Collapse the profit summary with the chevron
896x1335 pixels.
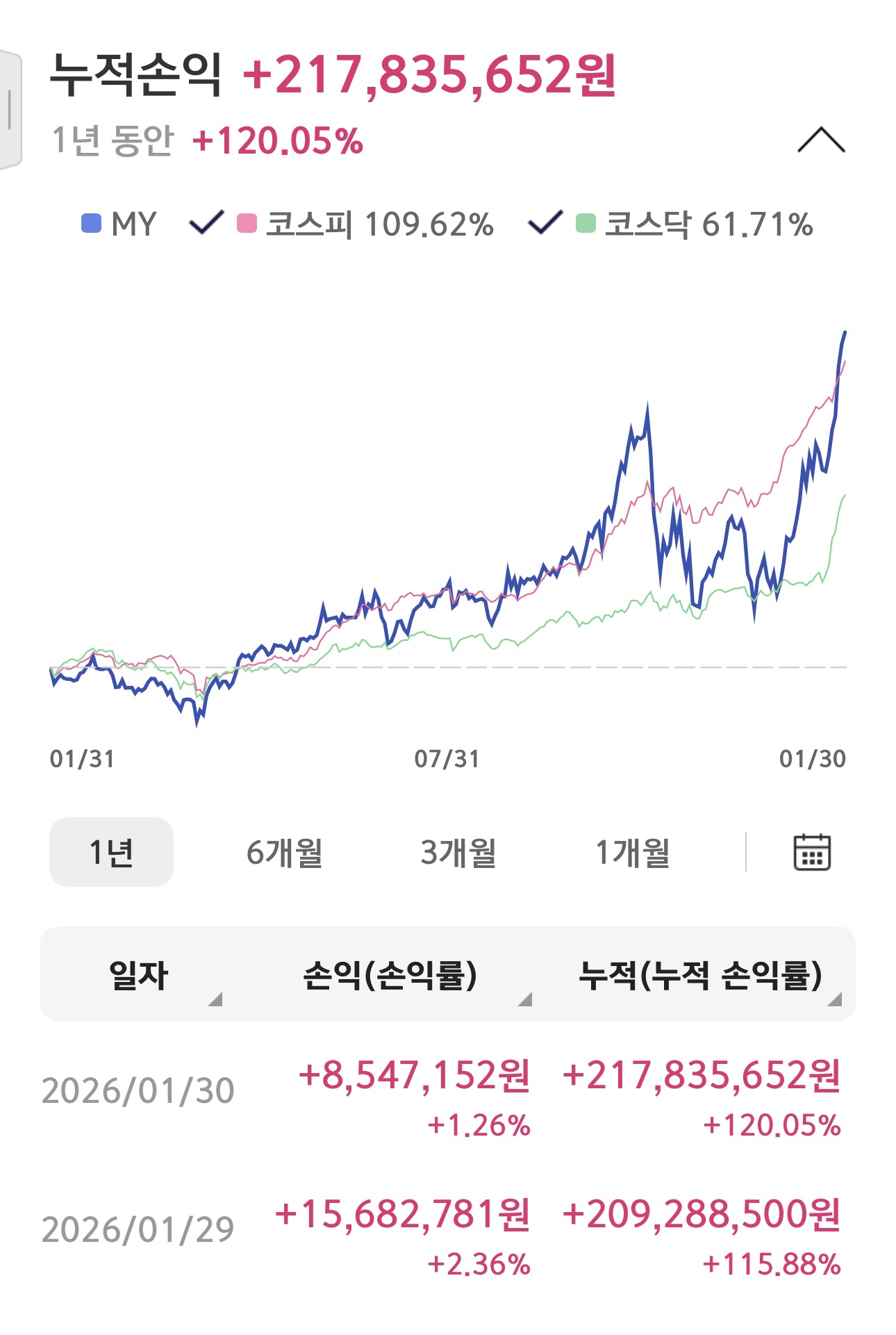pos(822,139)
